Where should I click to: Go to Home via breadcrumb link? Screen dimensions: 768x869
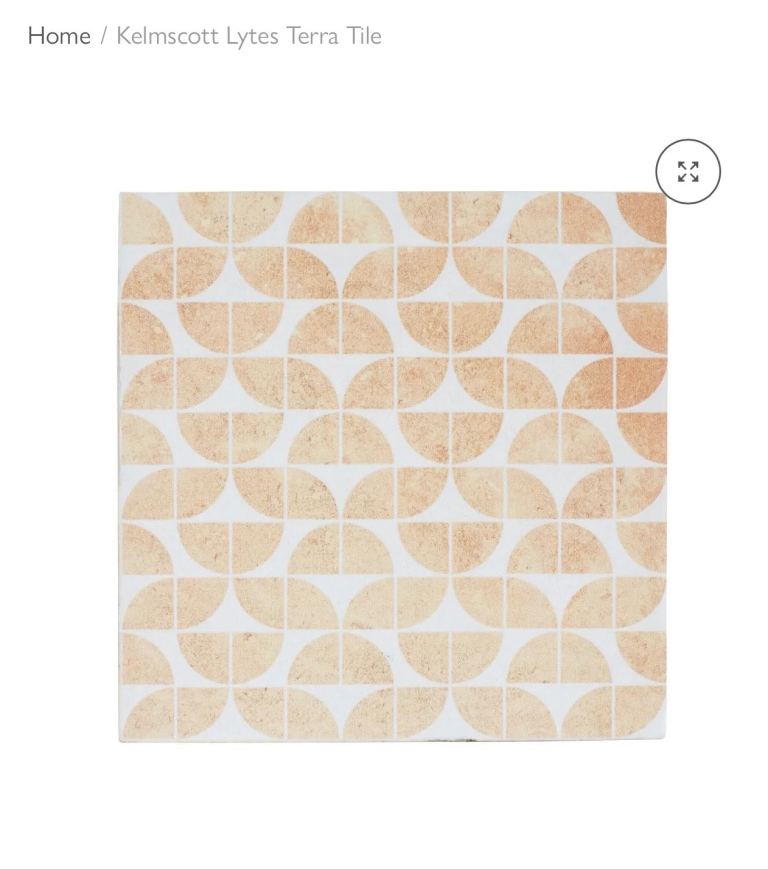coord(59,36)
